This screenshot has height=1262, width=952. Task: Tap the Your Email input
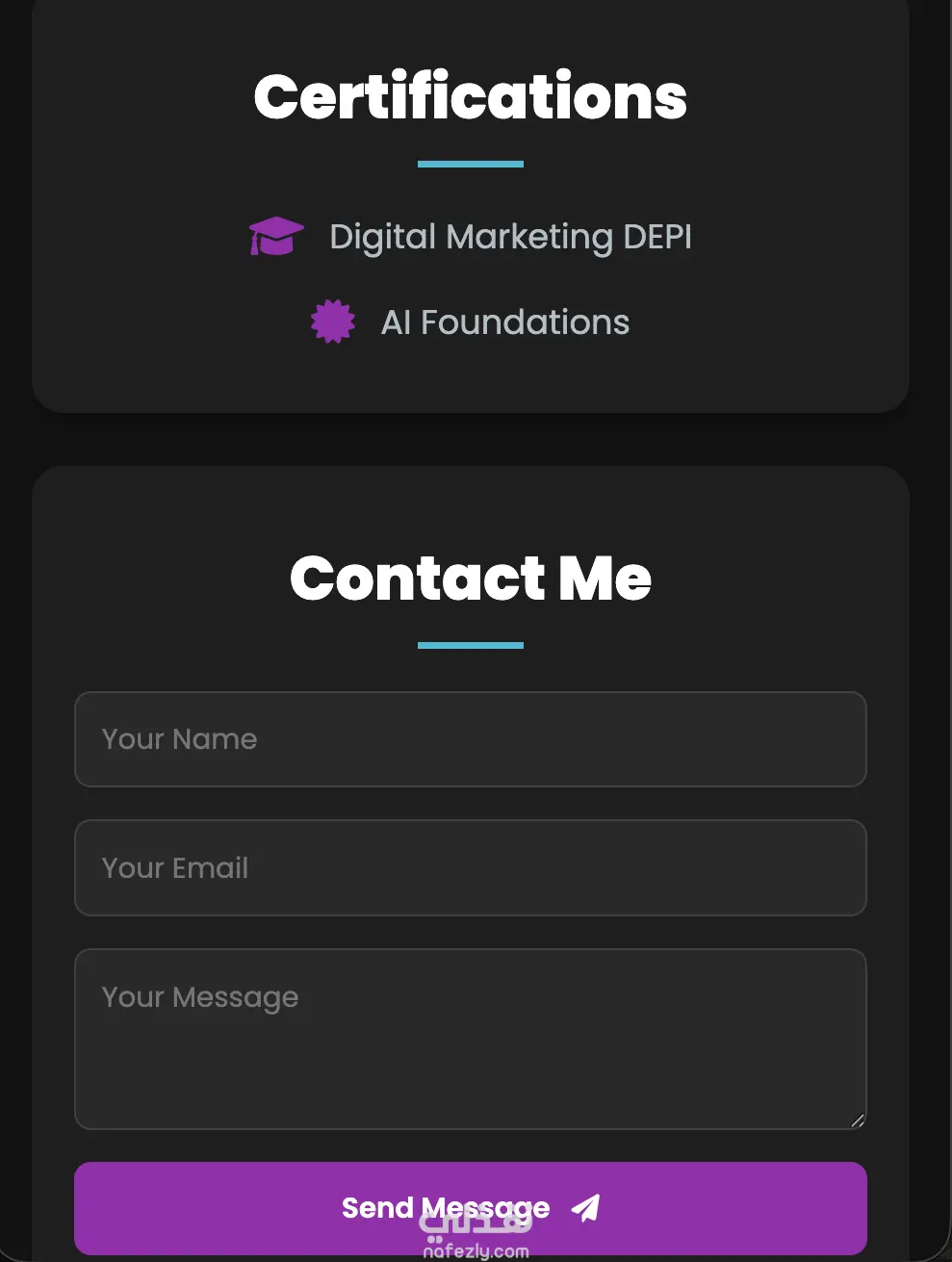(470, 867)
